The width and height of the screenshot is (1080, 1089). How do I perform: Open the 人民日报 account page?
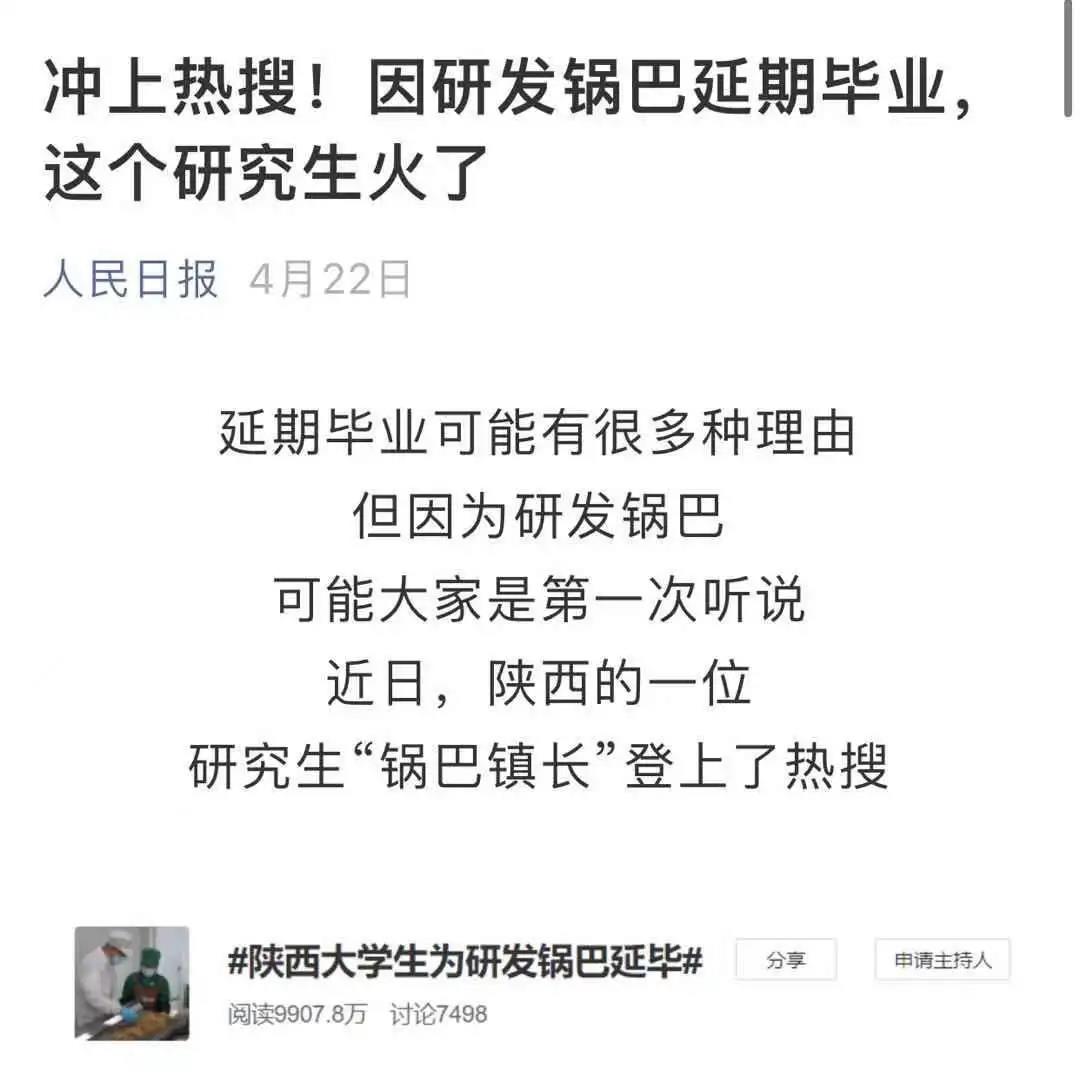point(131,280)
